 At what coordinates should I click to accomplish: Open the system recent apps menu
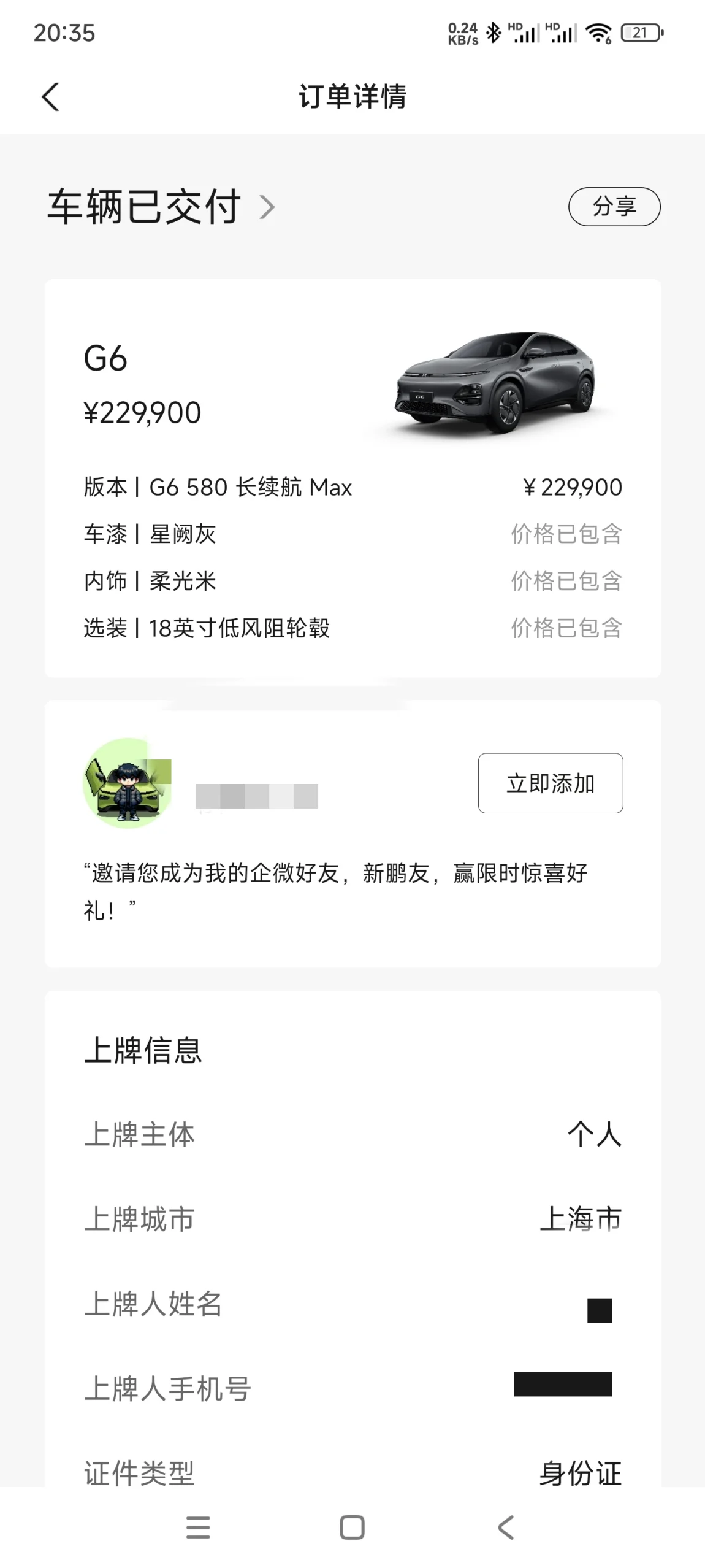(198, 1528)
